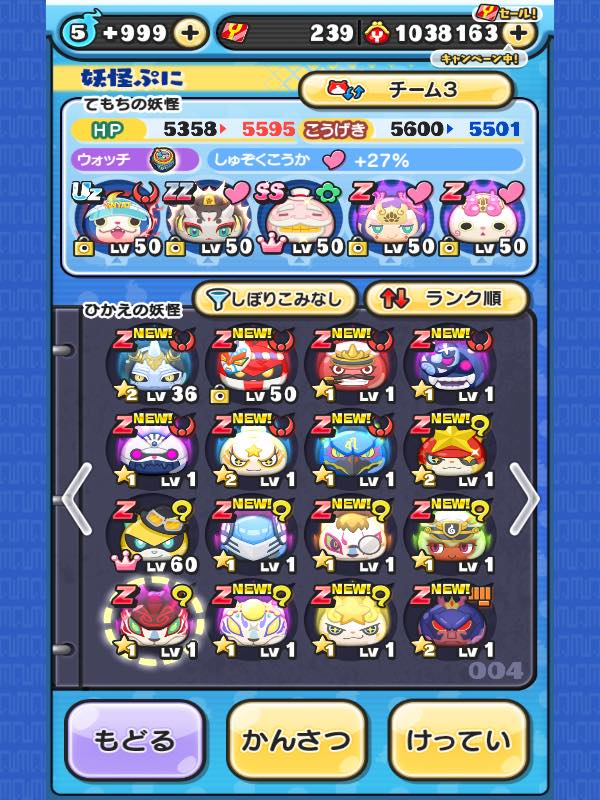Confirm the team with けってい
Viewport: 600px width, 800px height.
coord(458,741)
